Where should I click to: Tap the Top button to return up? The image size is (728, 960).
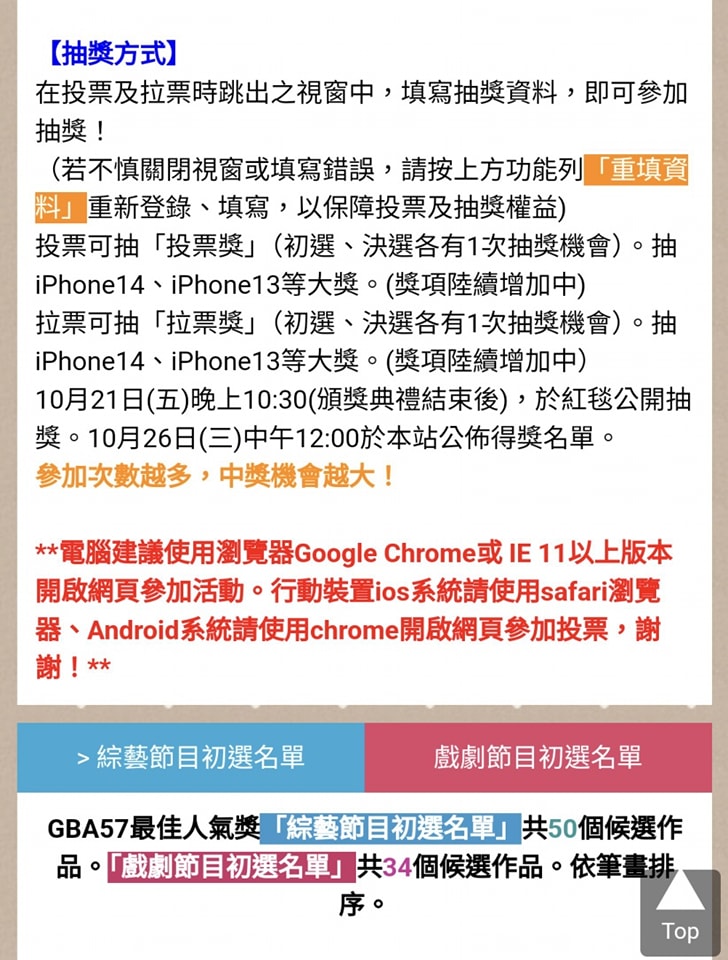click(x=680, y=912)
